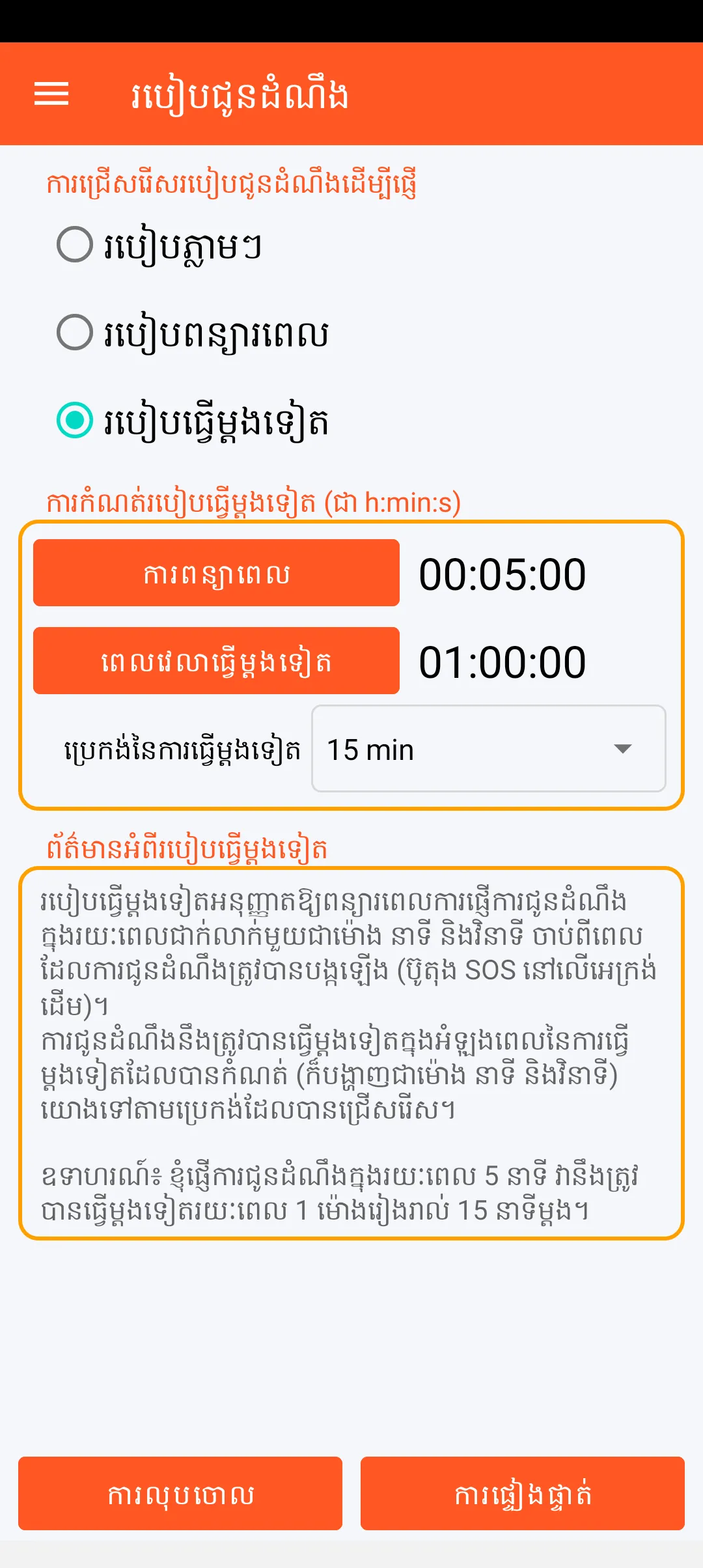Tap the ពេលវេលាធ្វើម្តងទៀត button
The width and height of the screenshot is (703, 1568).
(216, 661)
